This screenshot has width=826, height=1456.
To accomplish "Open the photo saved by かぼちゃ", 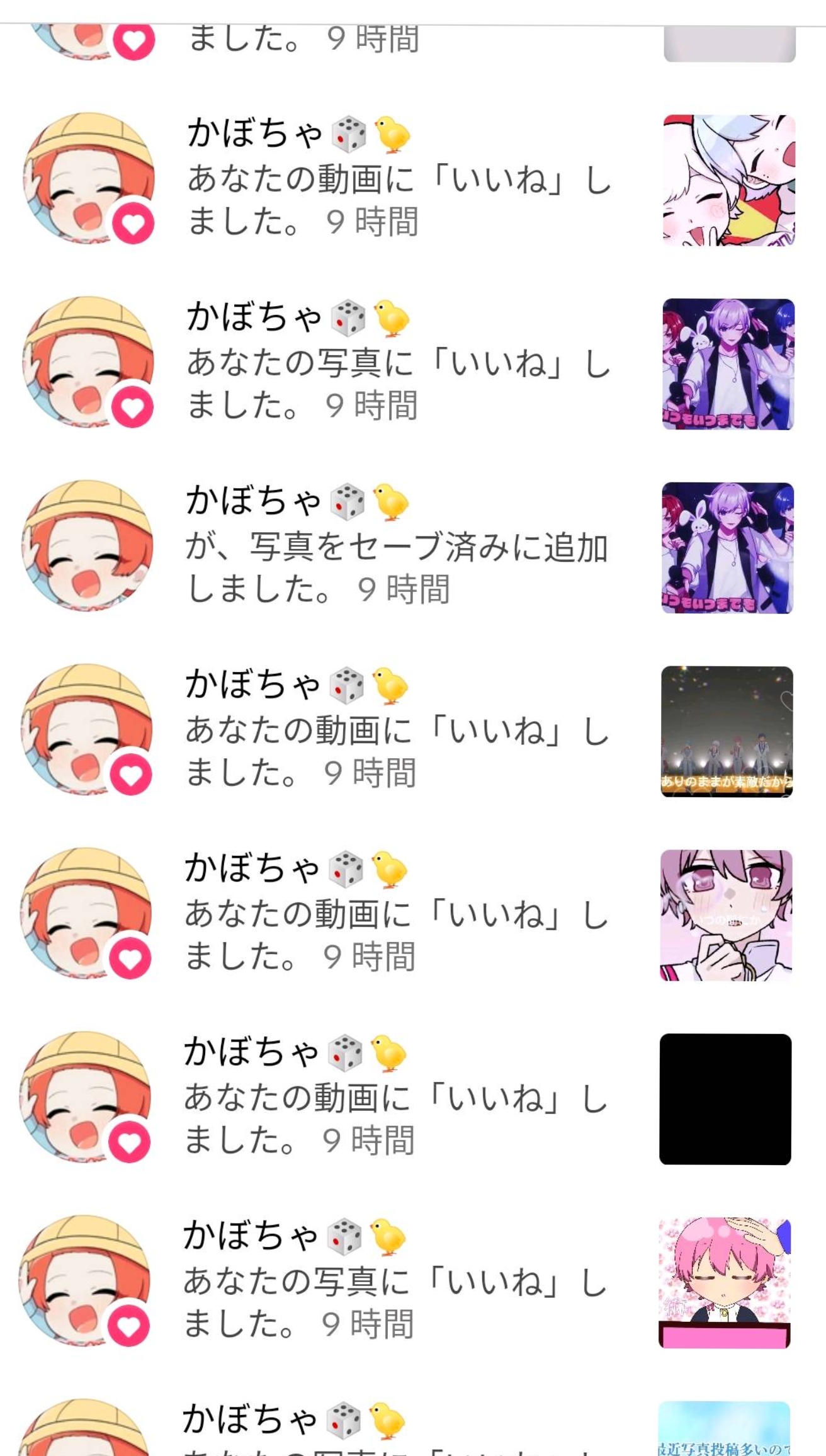I will [727, 548].
